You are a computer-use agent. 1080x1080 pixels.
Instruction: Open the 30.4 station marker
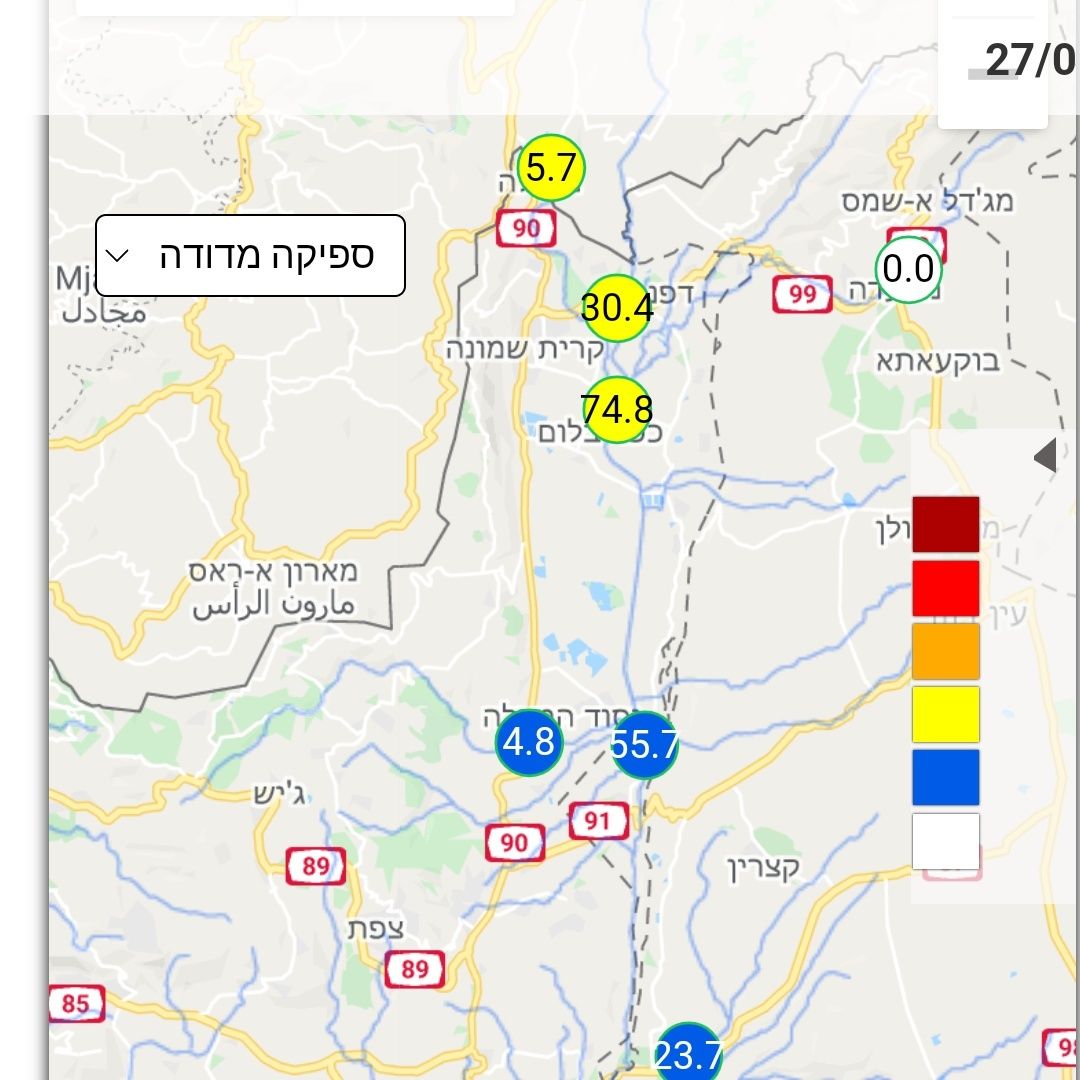point(617,308)
